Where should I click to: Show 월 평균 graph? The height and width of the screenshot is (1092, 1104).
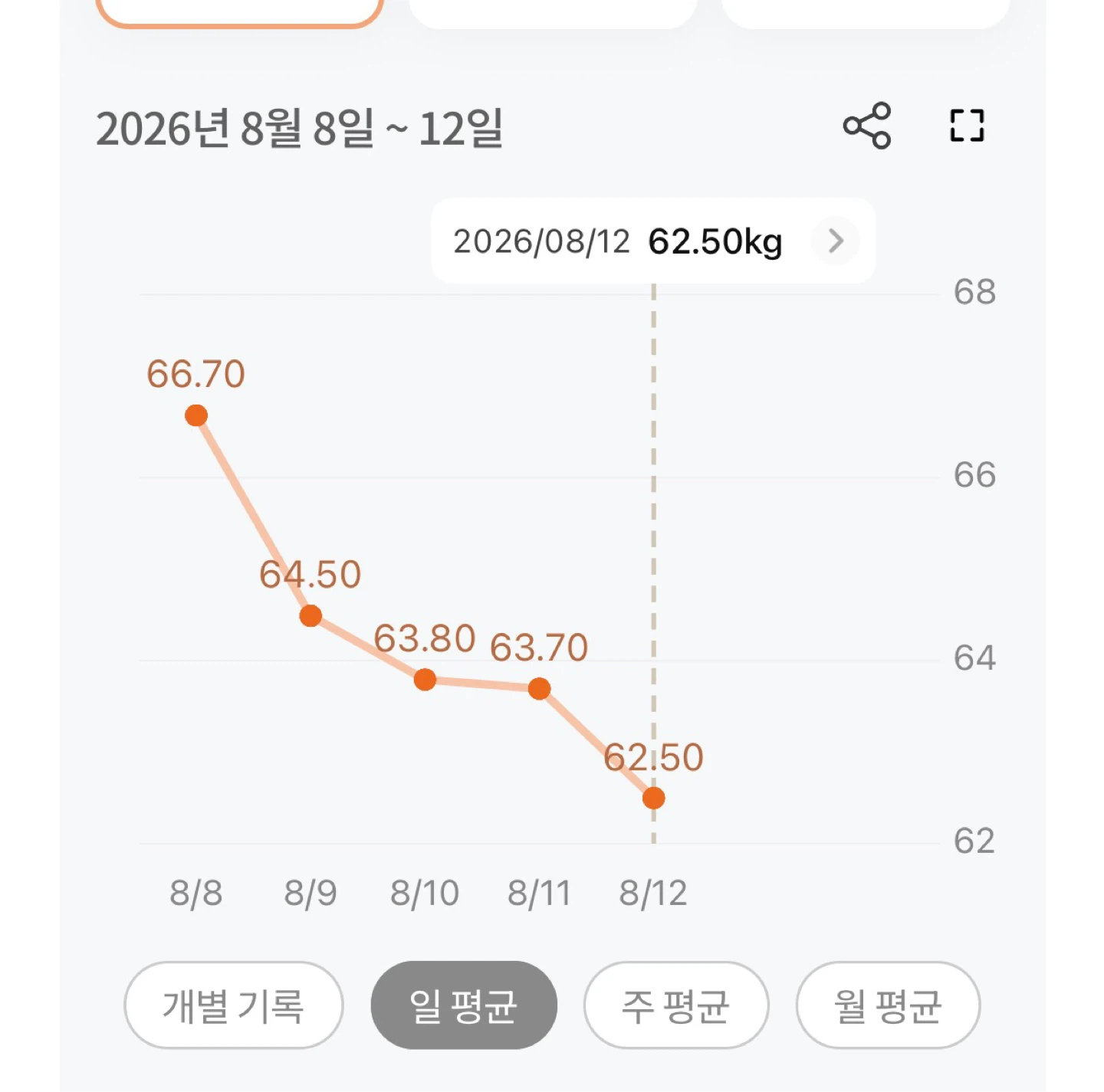889,1005
